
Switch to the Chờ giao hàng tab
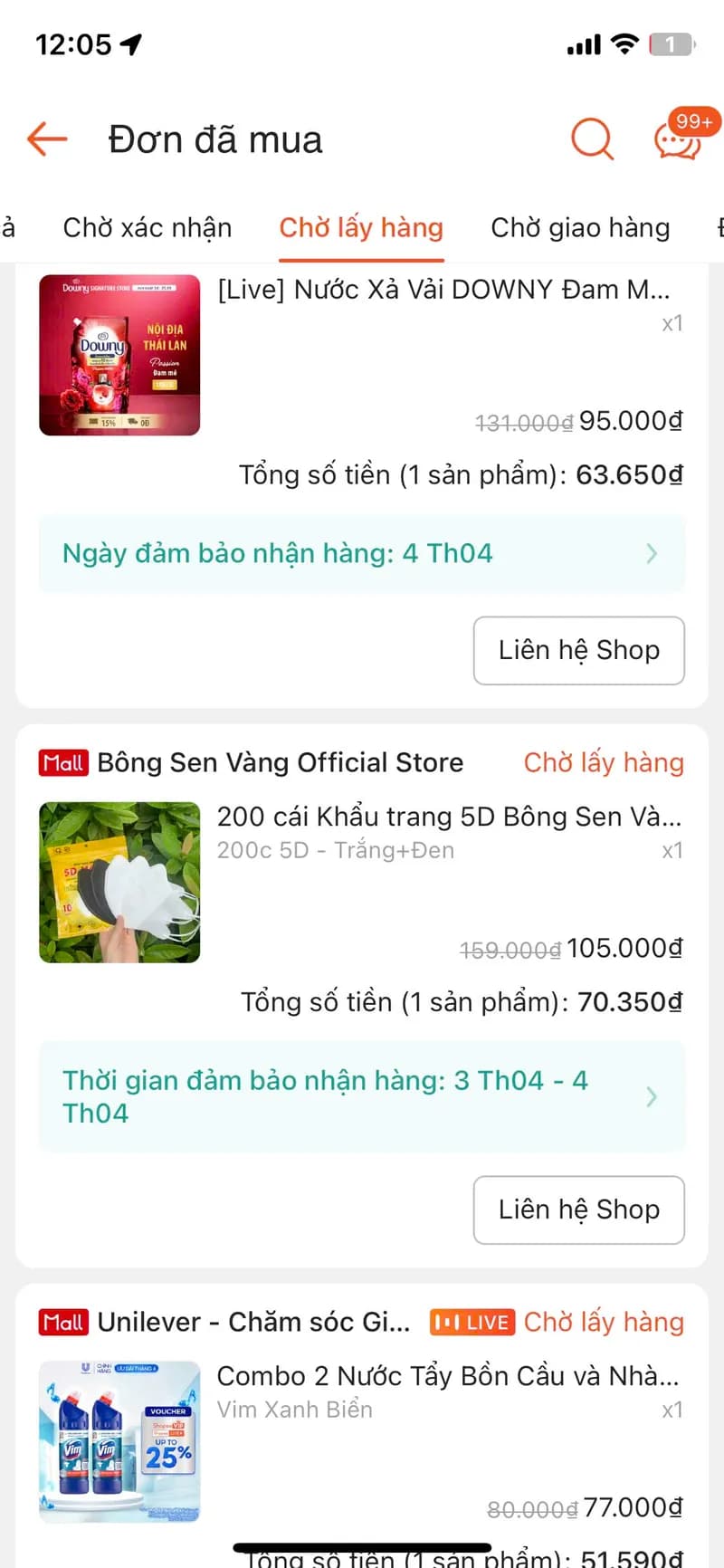point(579,228)
